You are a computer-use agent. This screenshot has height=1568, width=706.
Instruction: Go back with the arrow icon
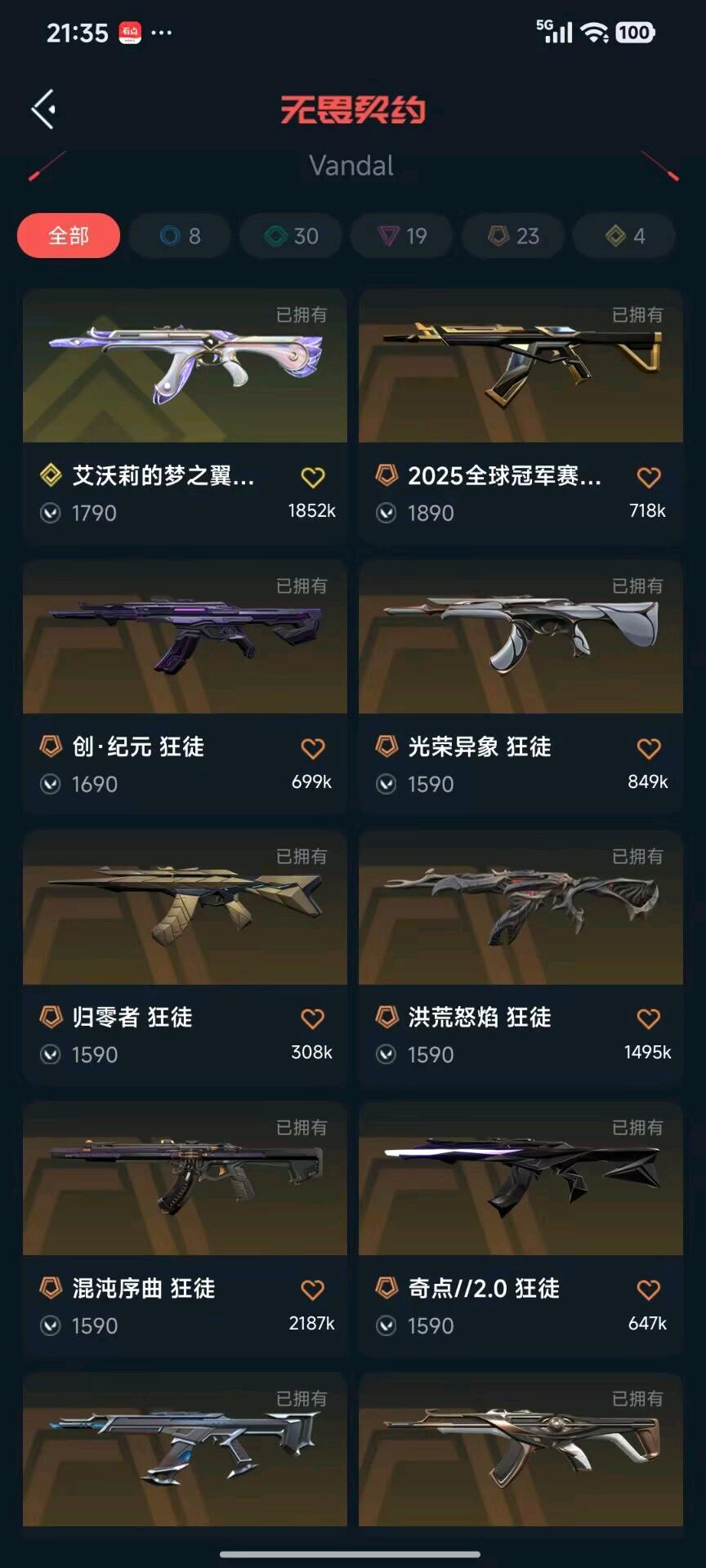[x=44, y=109]
